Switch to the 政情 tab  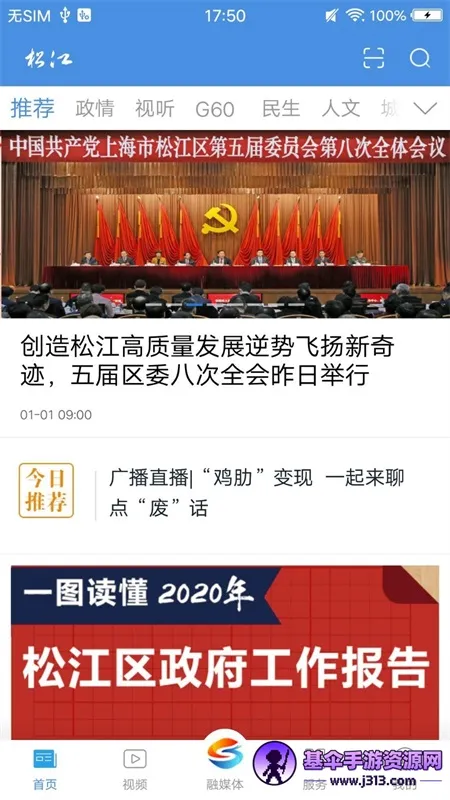tap(95, 109)
